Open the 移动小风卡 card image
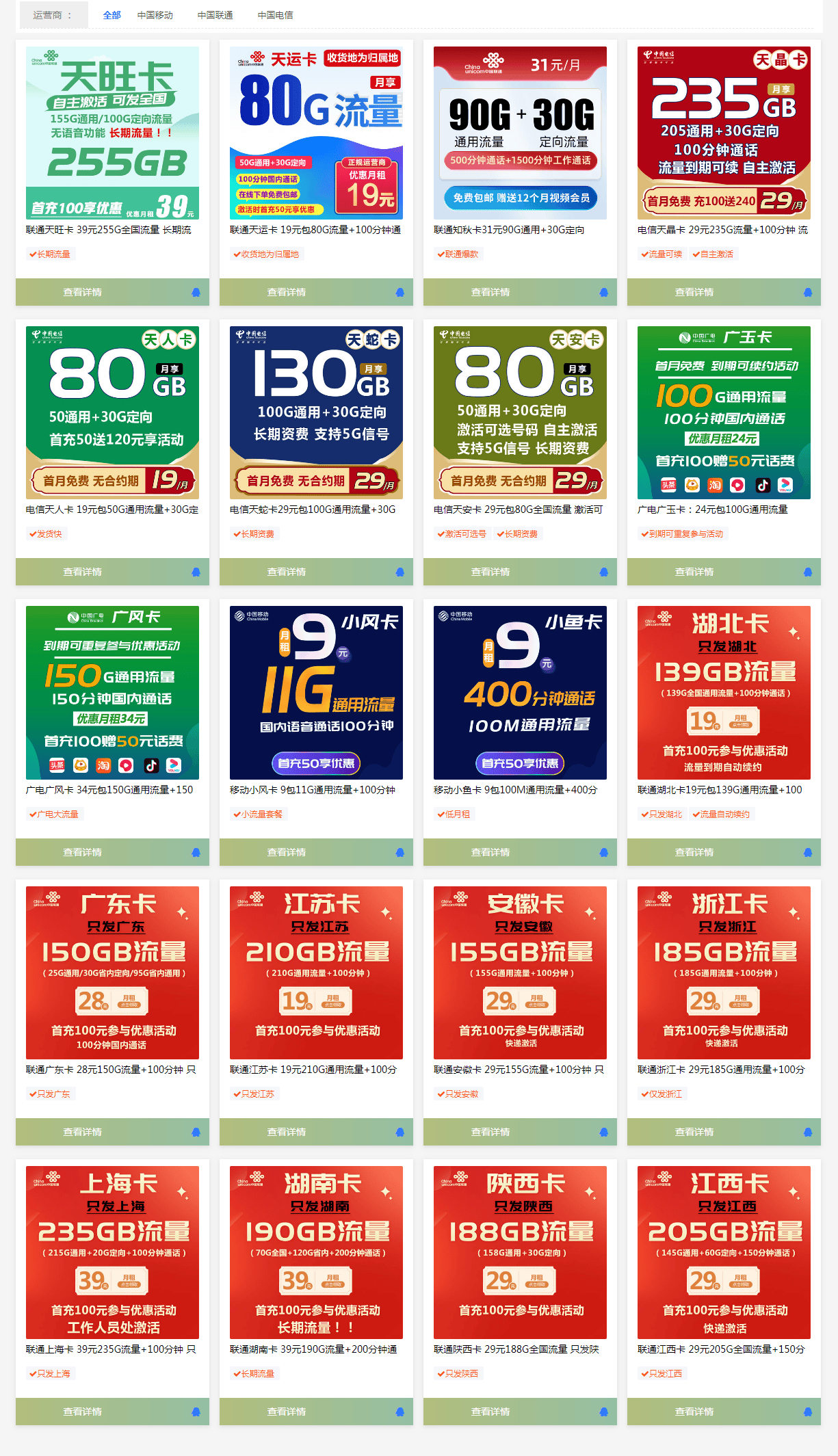Image resolution: width=838 pixels, height=1456 pixels. [x=316, y=692]
